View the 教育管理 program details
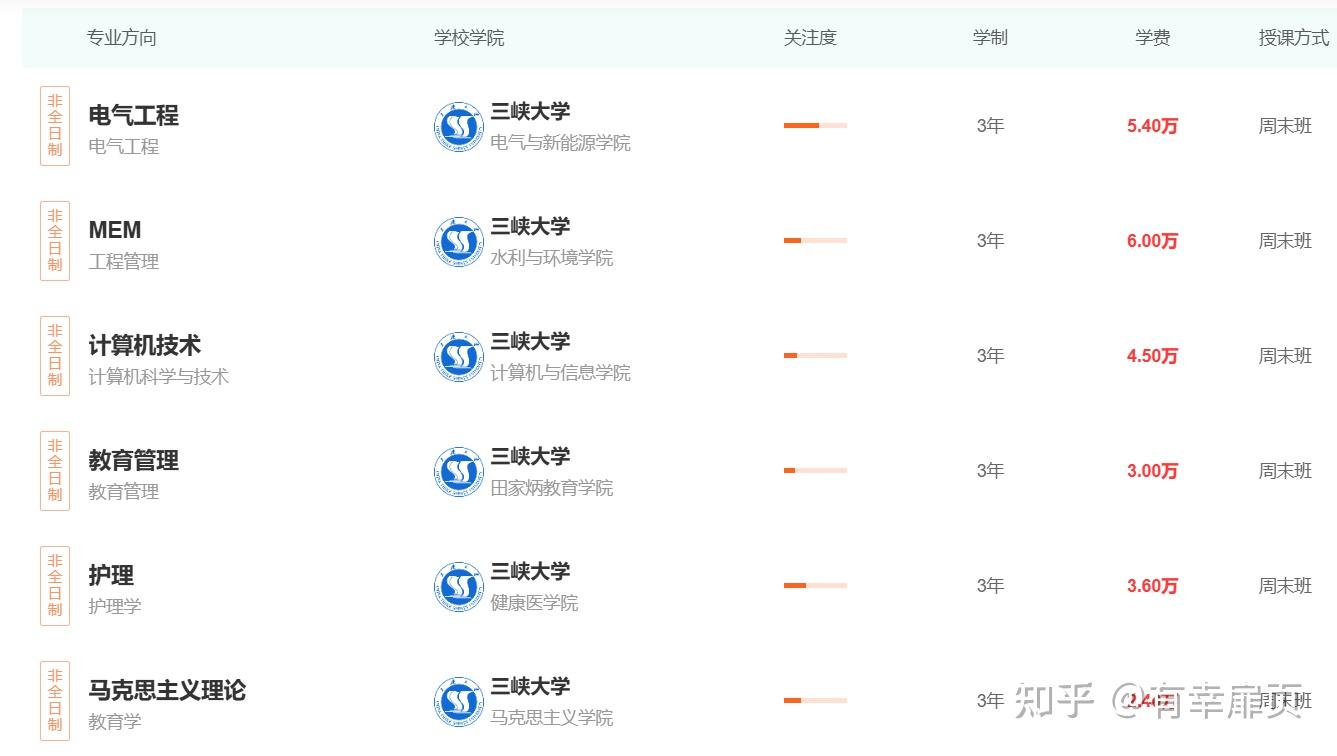This screenshot has height=756, width=1337. pyautogui.click(x=134, y=461)
